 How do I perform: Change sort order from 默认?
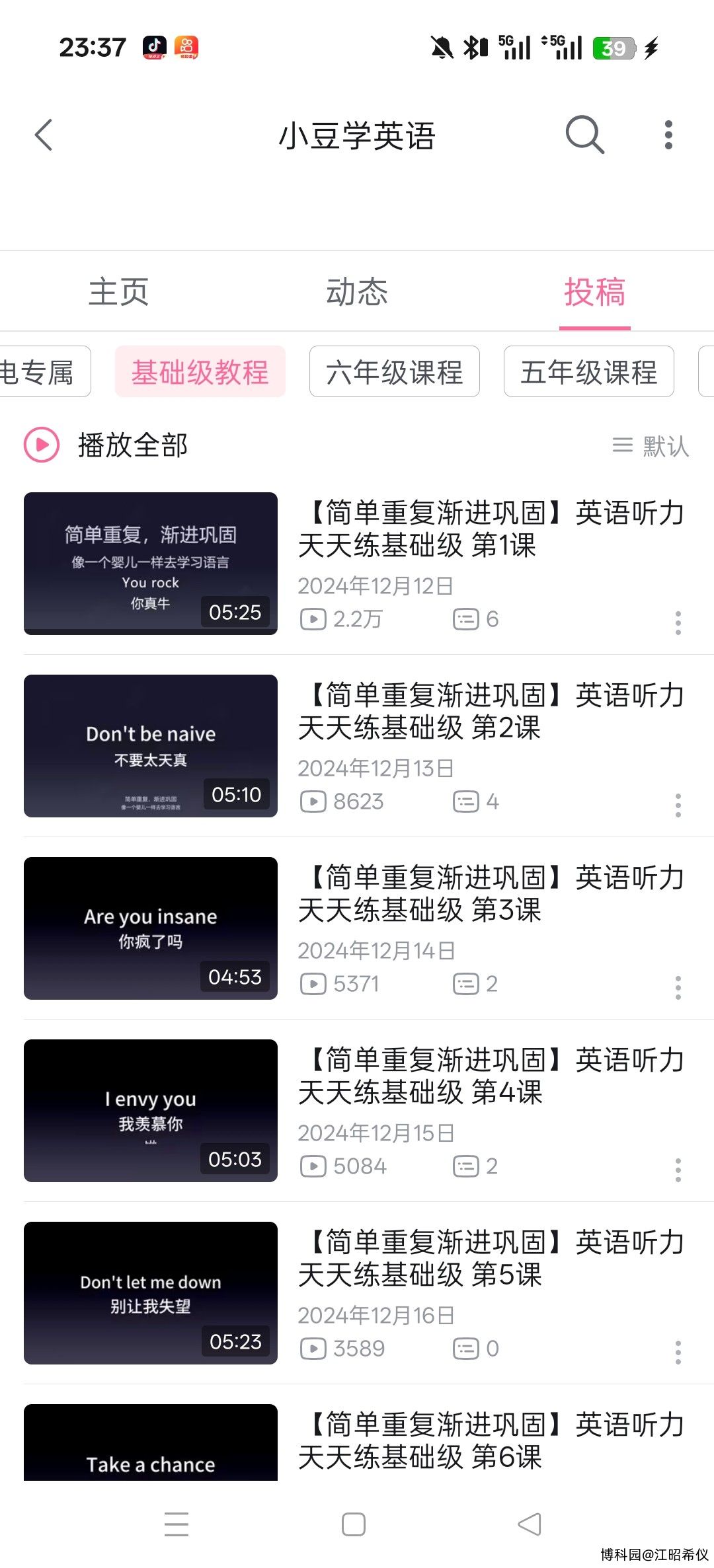(x=651, y=446)
